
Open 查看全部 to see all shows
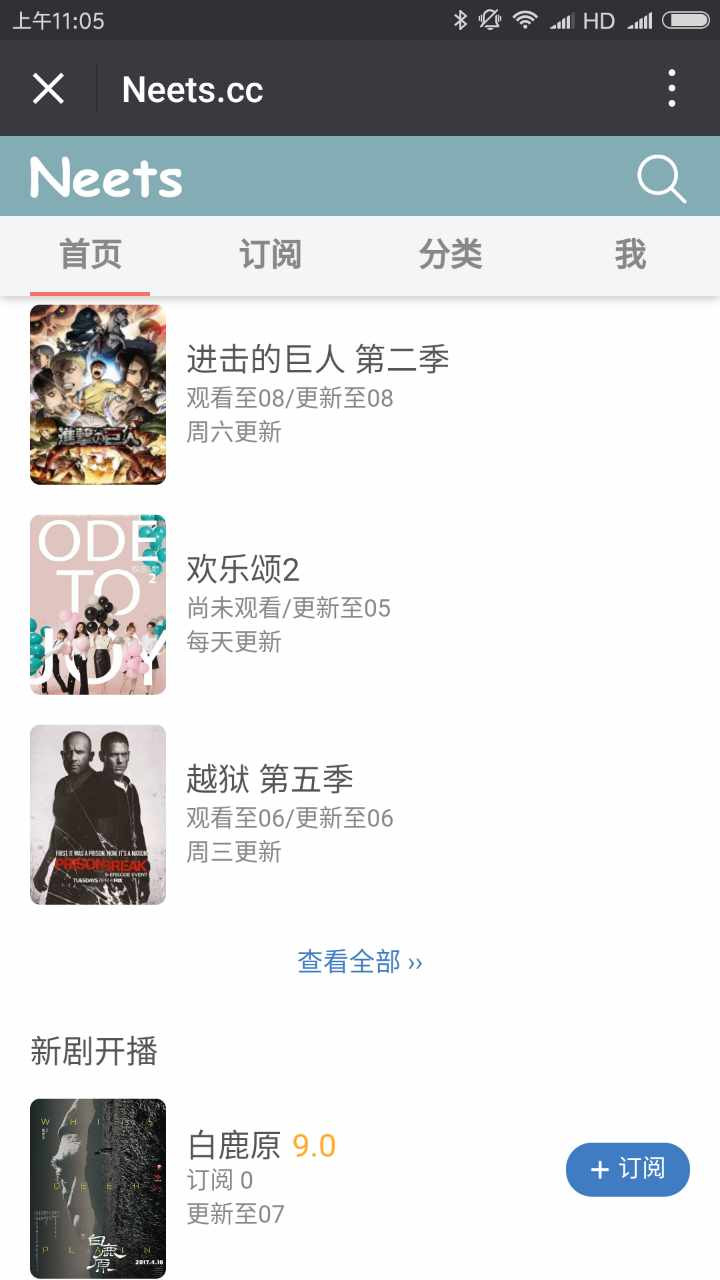tap(359, 961)
